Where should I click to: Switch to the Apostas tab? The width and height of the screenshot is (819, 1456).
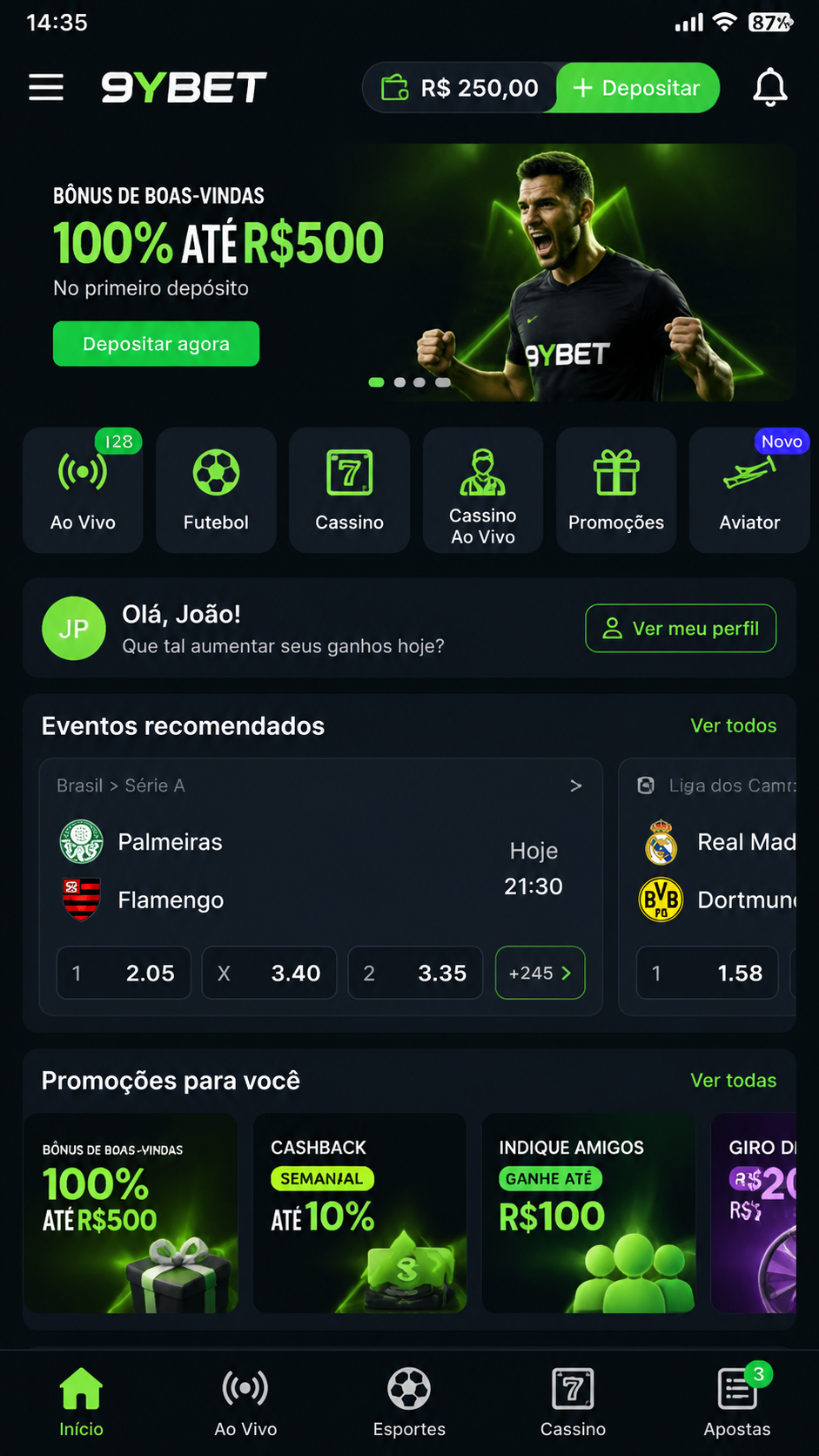point(737,1402)
